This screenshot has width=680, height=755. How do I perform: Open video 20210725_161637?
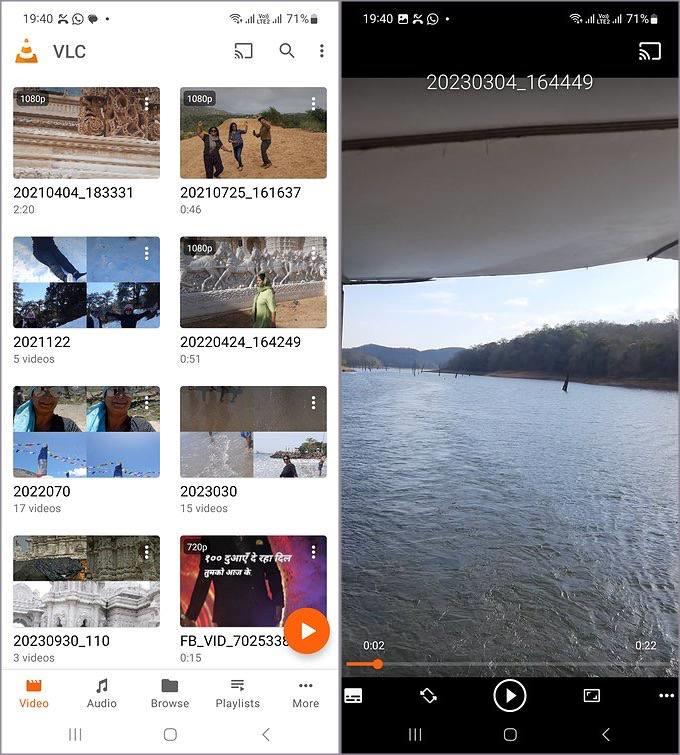click(x=253, y=133)
